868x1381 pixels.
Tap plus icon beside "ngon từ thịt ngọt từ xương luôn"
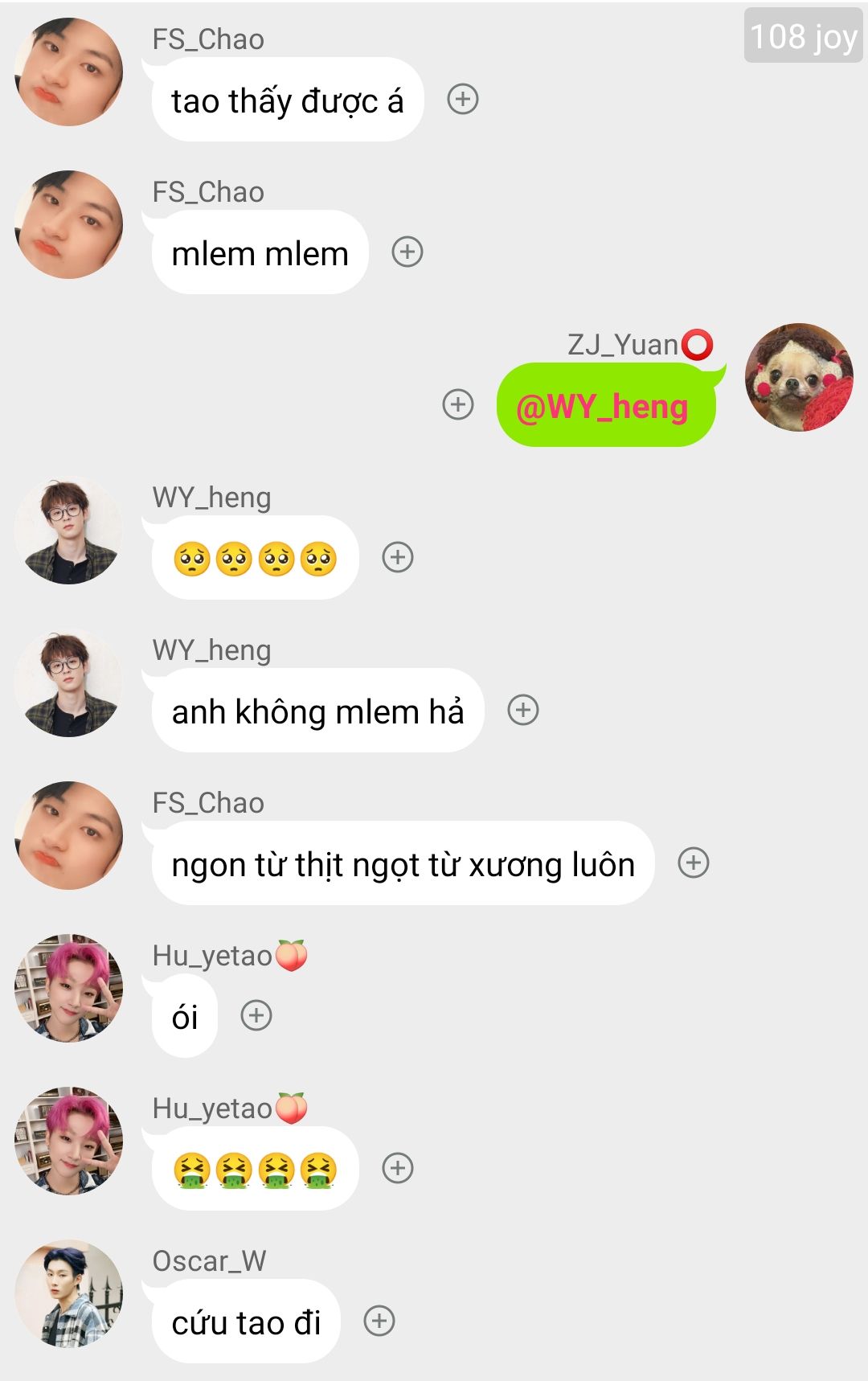pyautogui.click(x=694, y=863)
